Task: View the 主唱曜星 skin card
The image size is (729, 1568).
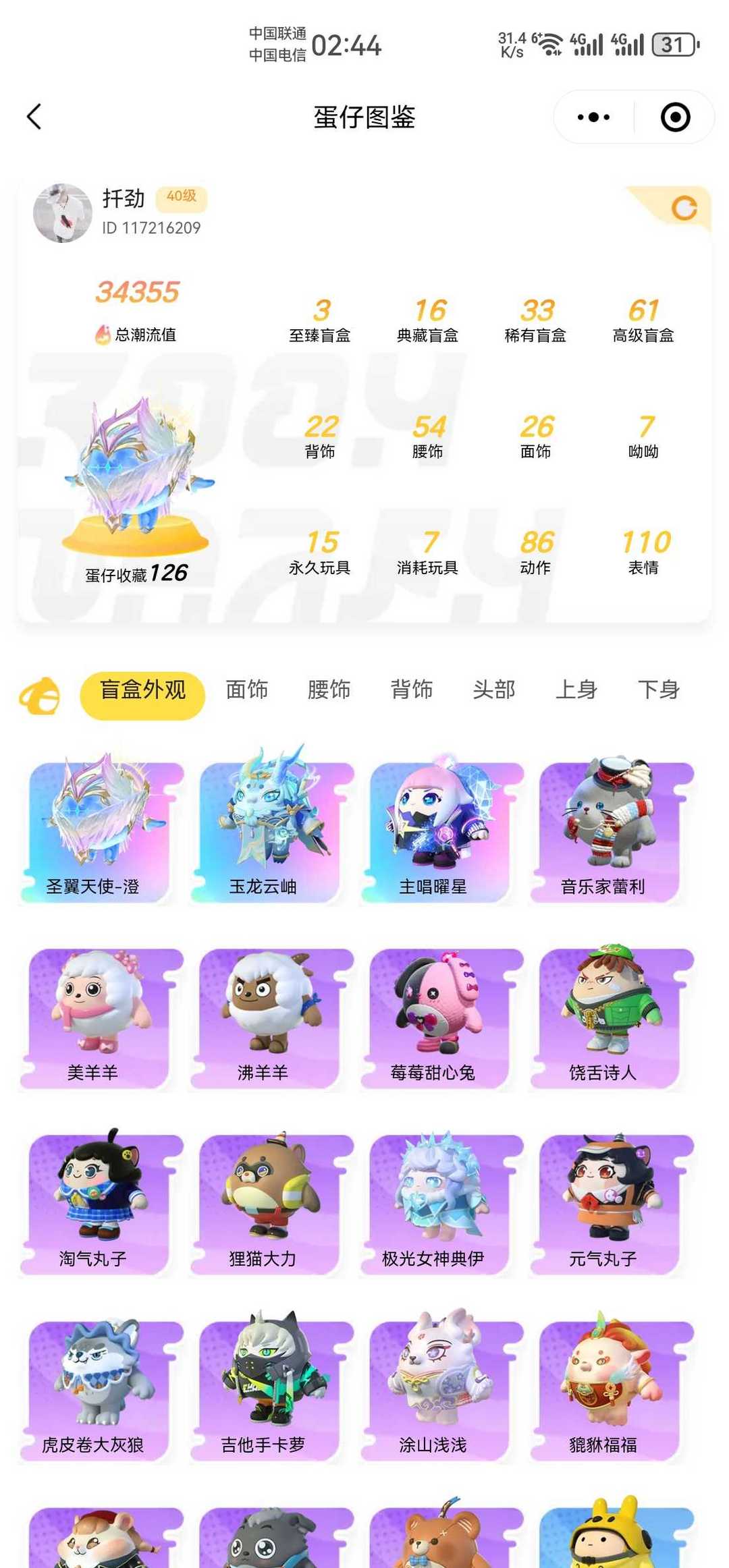Action: pyautogui.click(x=441, y=830)
